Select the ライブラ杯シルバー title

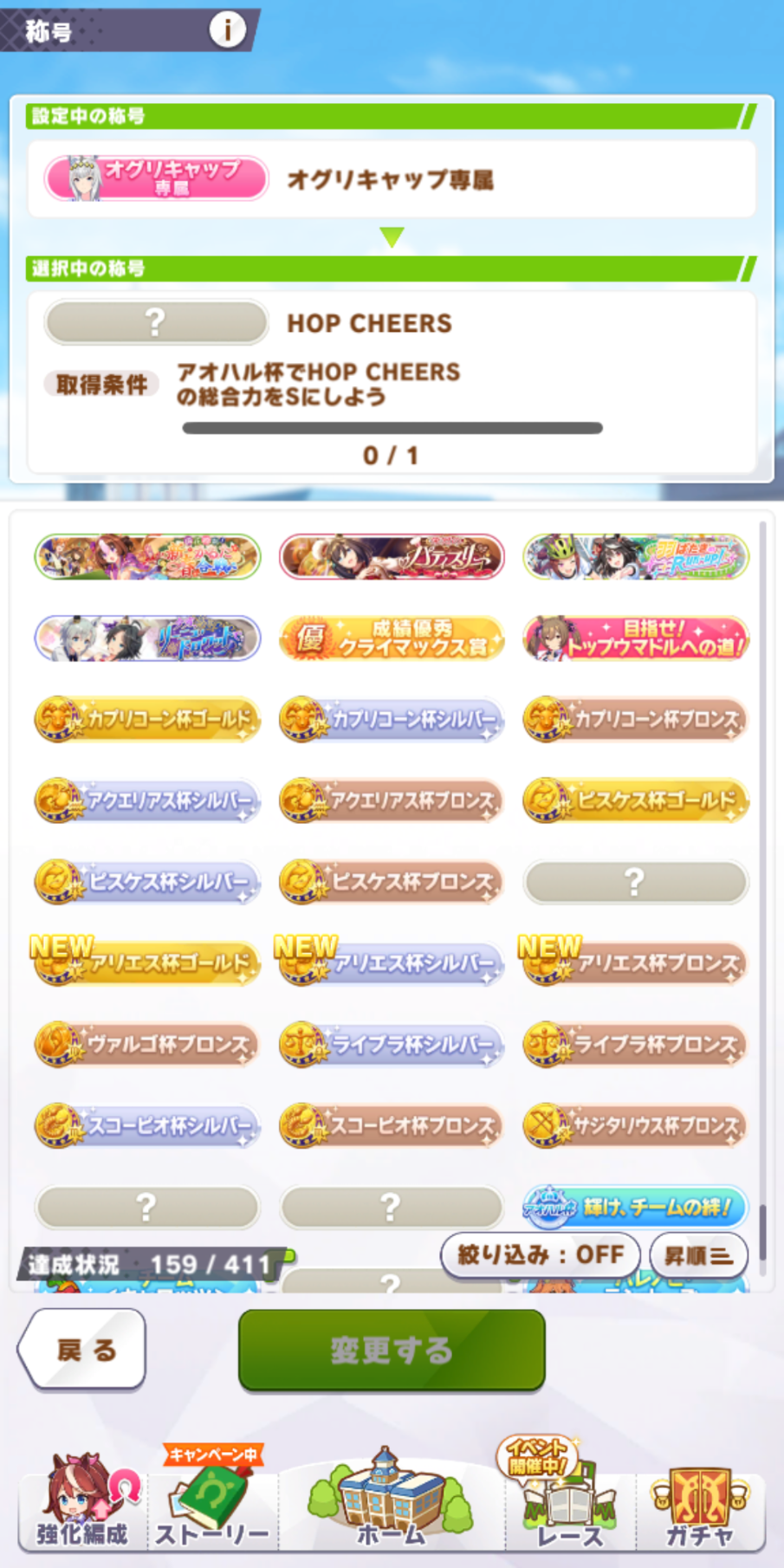[392, 1044]
